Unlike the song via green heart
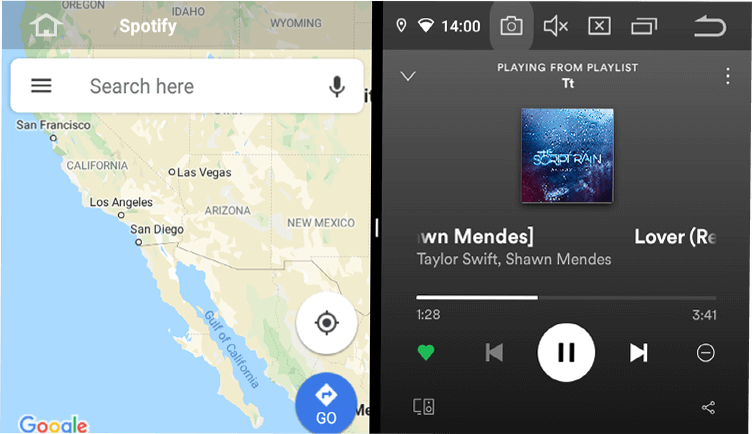752x434 pixels. tap(426, 352)
